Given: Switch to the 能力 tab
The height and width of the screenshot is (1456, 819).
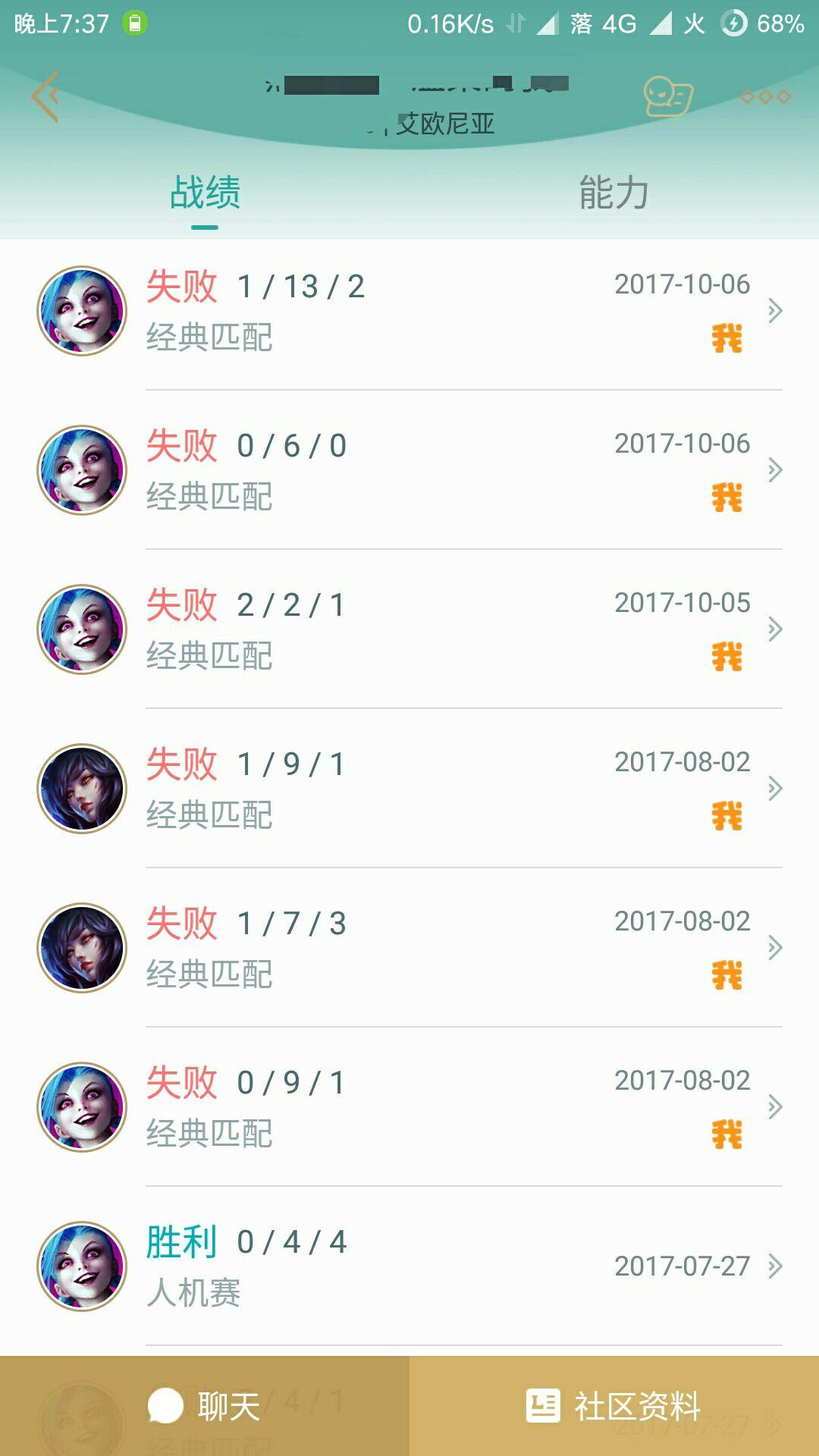Looking at the screenshot, I should pos(613,193).
